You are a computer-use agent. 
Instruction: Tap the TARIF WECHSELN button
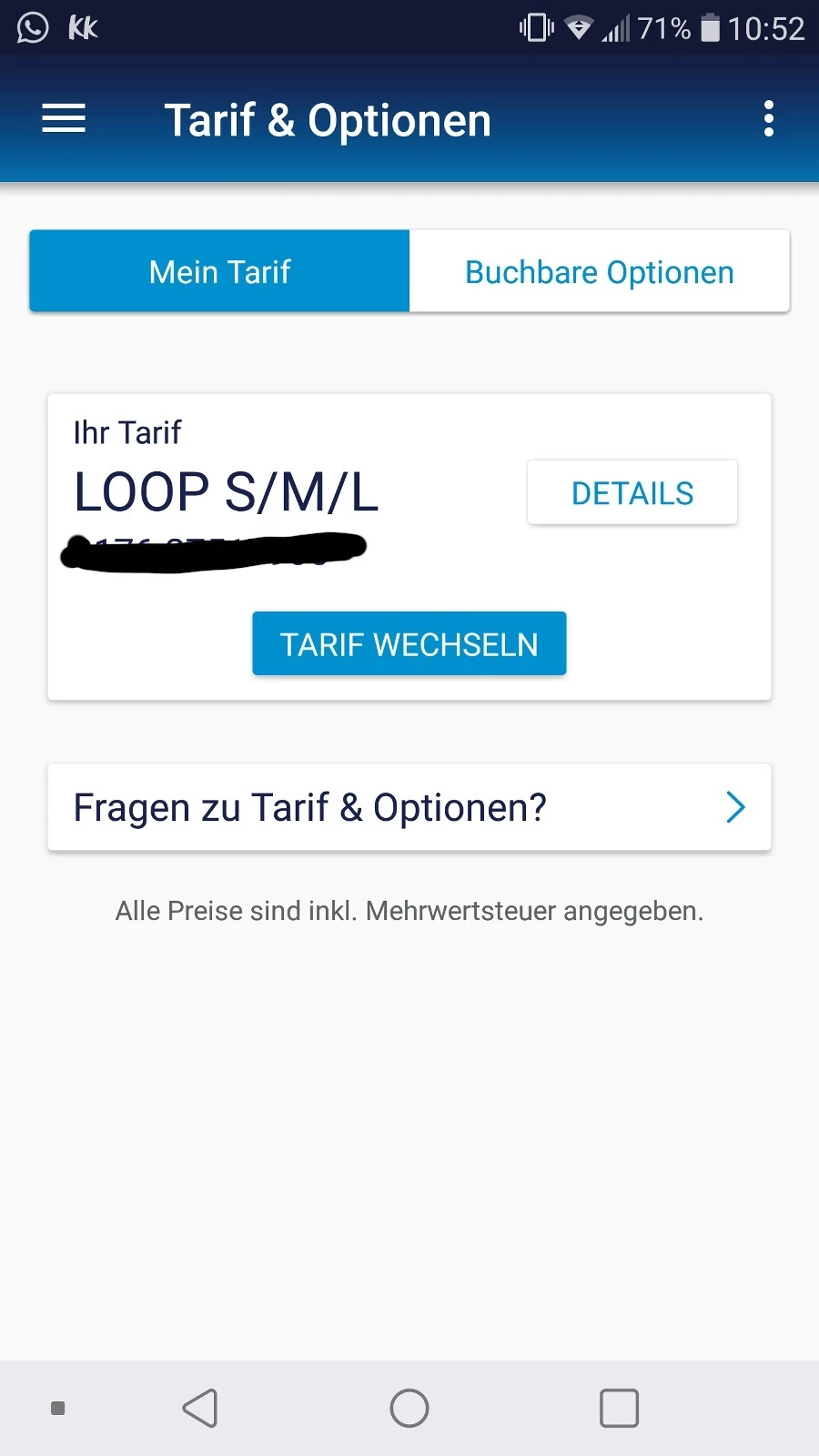point(409,643)
